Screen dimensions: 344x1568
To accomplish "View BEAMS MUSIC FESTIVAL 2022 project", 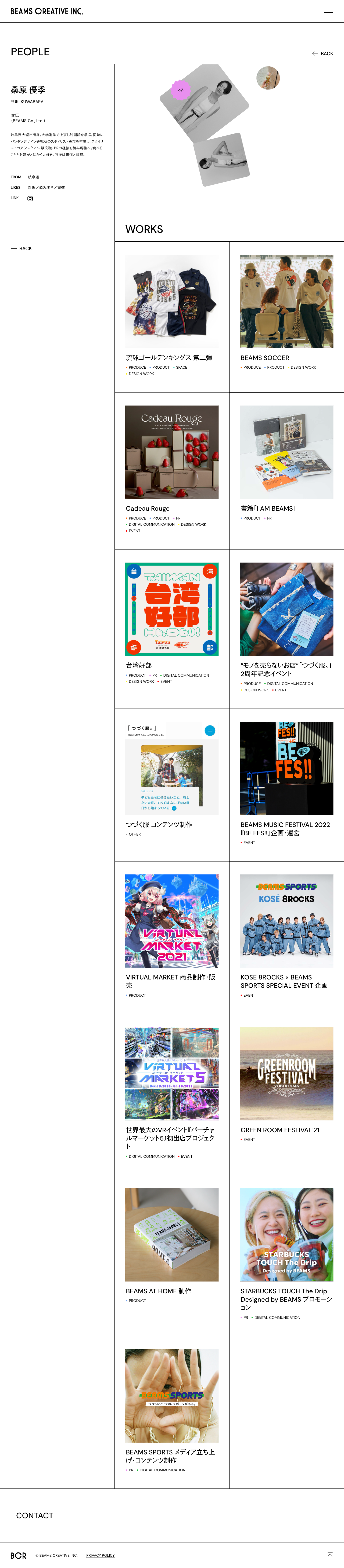I will 286,768.
